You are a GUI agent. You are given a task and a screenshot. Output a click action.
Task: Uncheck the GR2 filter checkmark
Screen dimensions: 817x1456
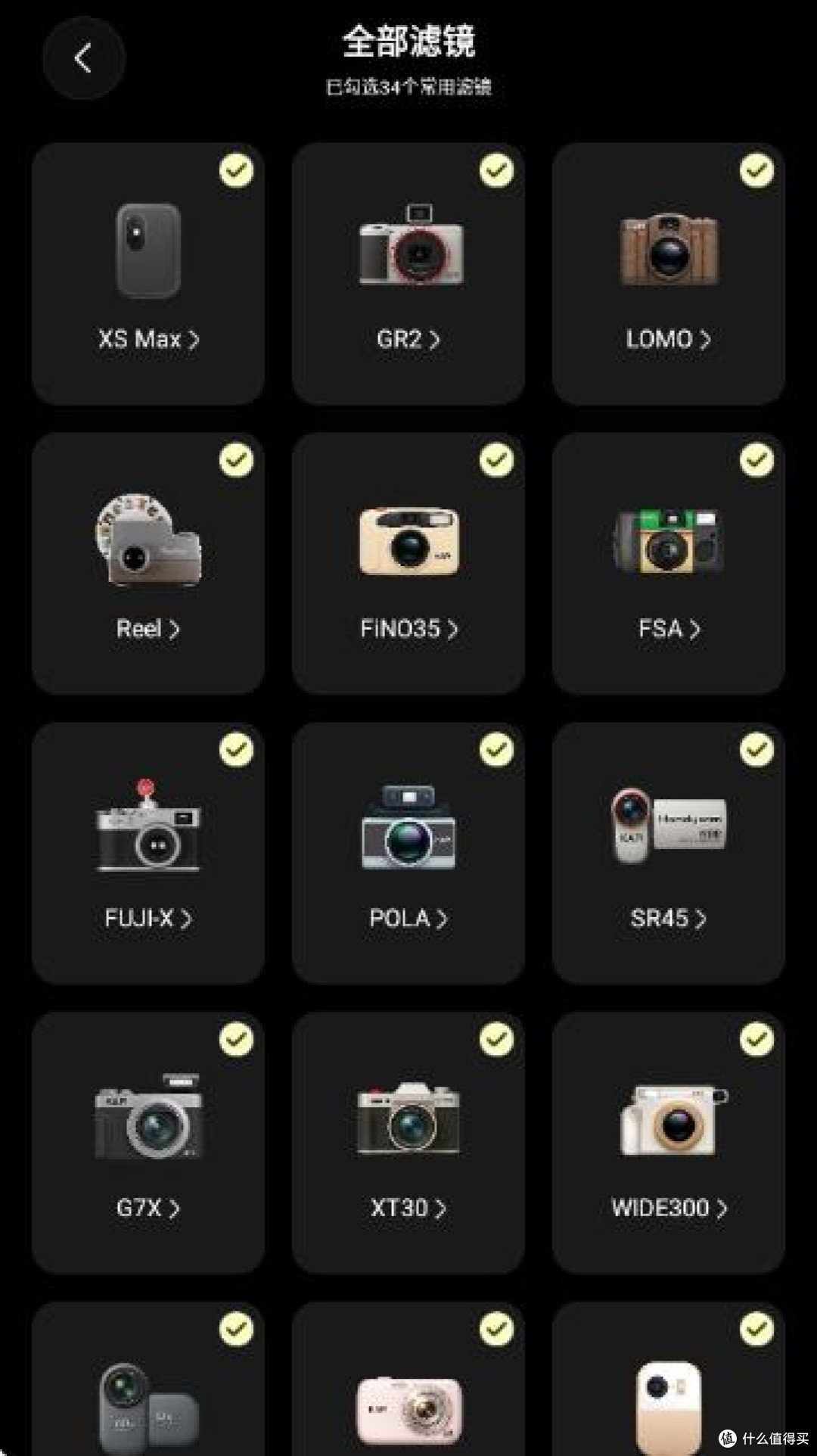[496, 170]
